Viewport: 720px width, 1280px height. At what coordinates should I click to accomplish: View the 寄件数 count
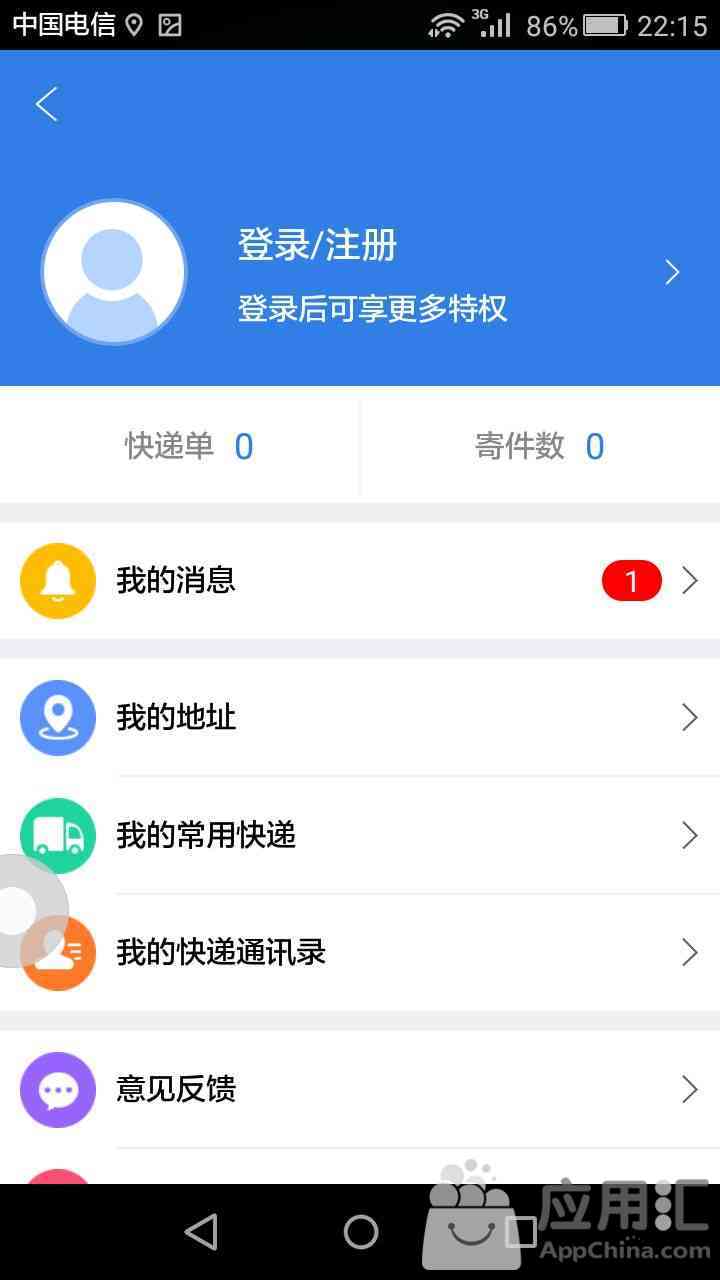[x=540, y=446]
